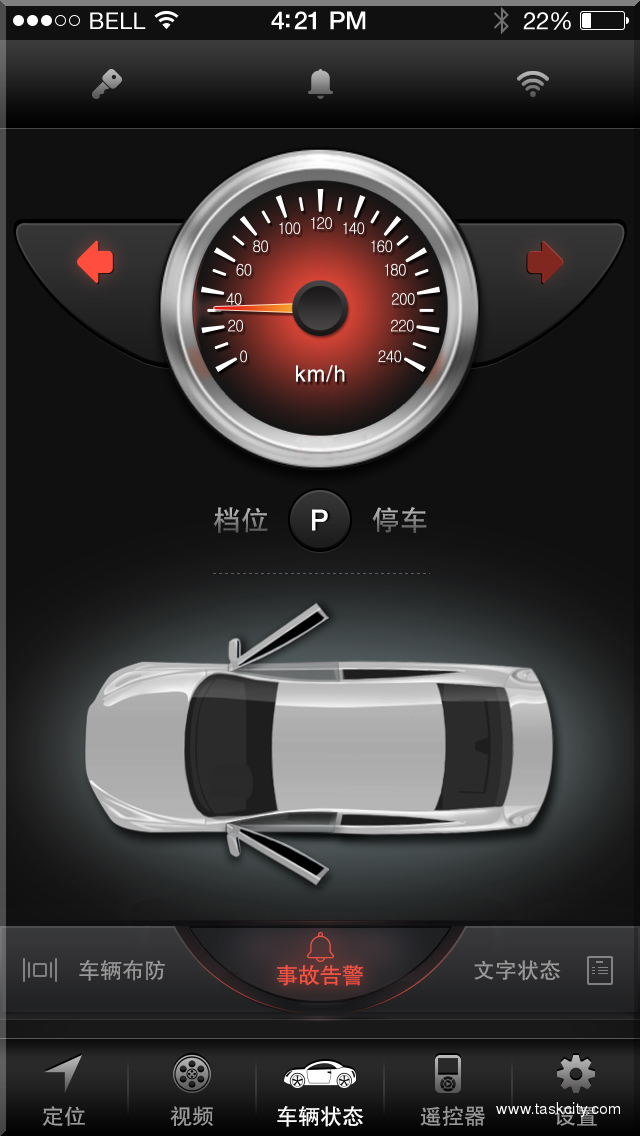This screenshot has height=1136, width=640.
Task: Tap the key icon at top
Action: (x=106, y=86)
